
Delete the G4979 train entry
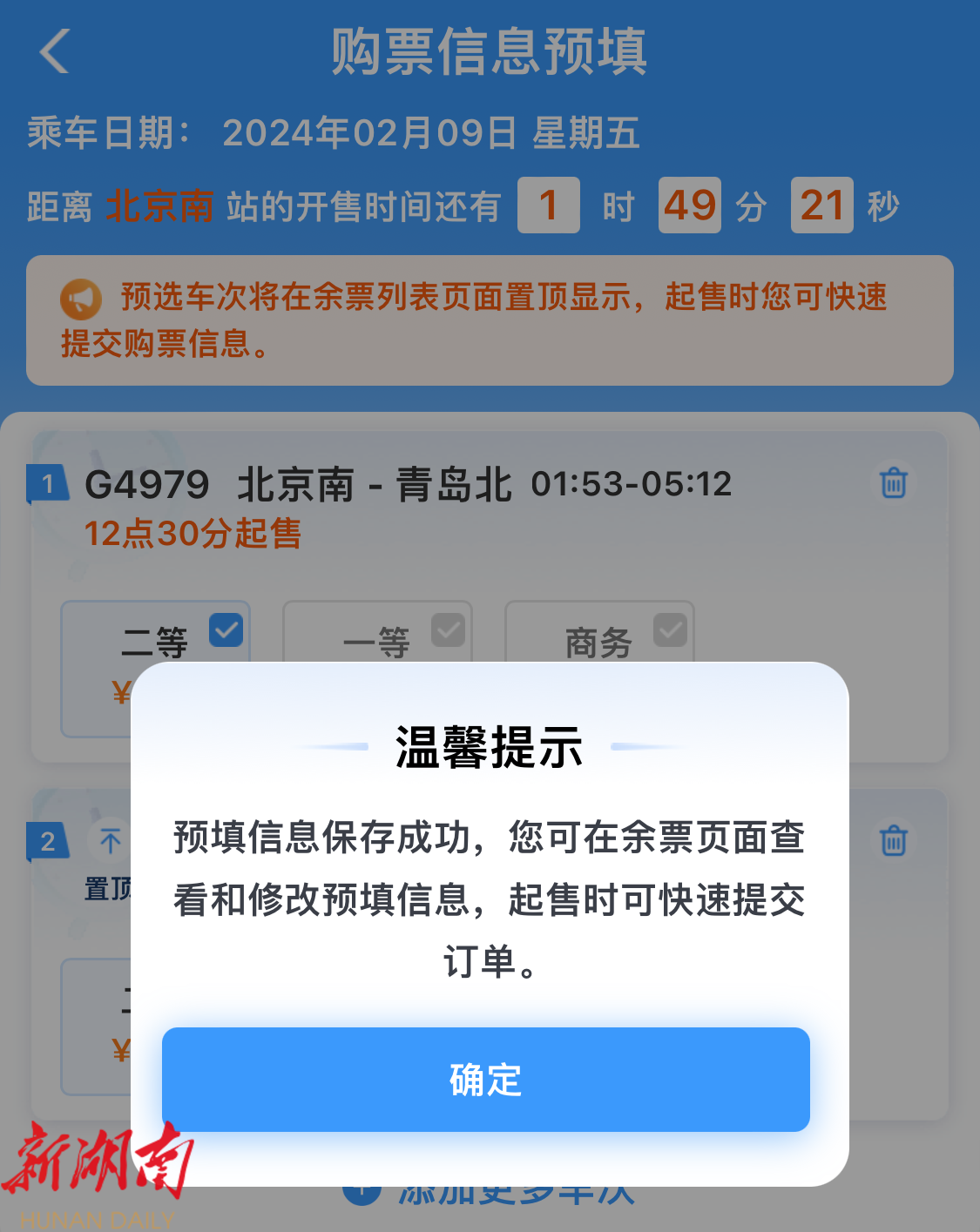click(x=893, y=482)
